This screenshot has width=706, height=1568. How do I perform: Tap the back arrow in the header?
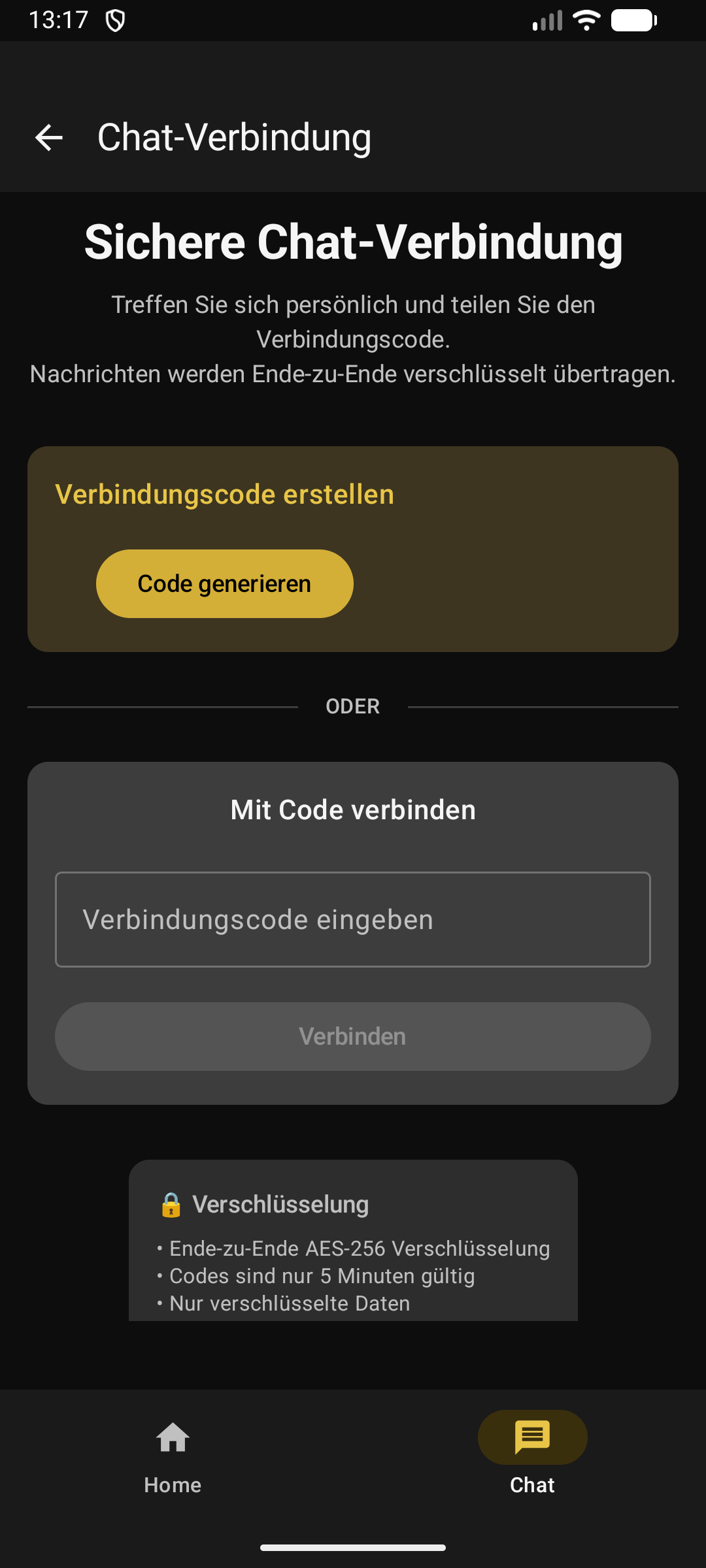(x=48, y=137)
